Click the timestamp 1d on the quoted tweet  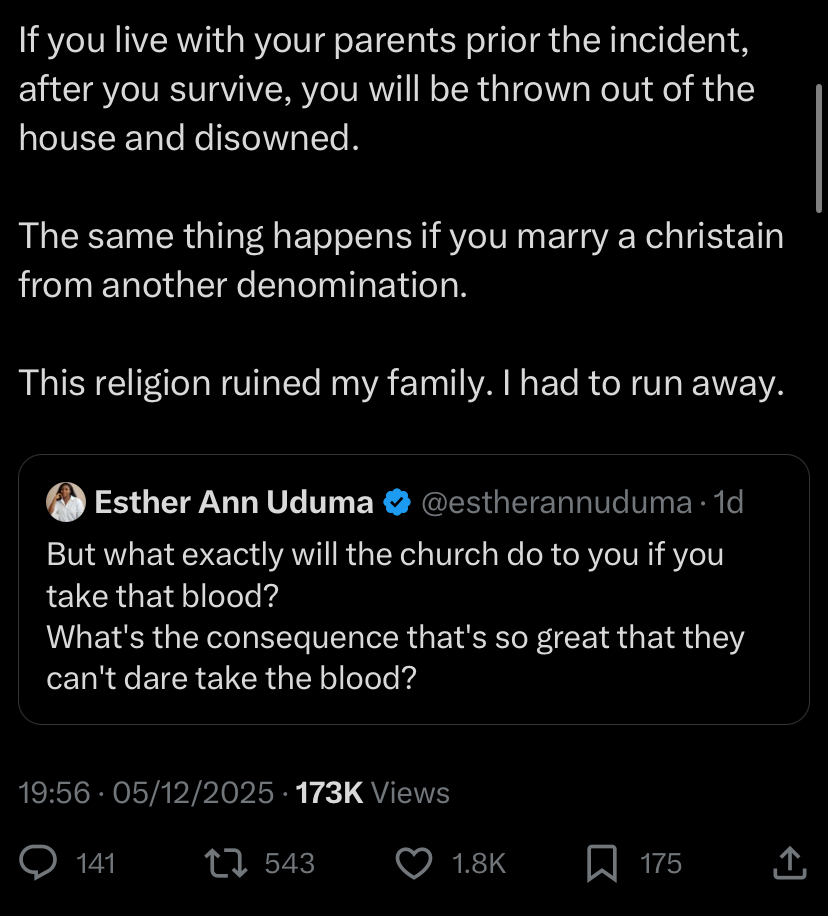click(733, 503)
